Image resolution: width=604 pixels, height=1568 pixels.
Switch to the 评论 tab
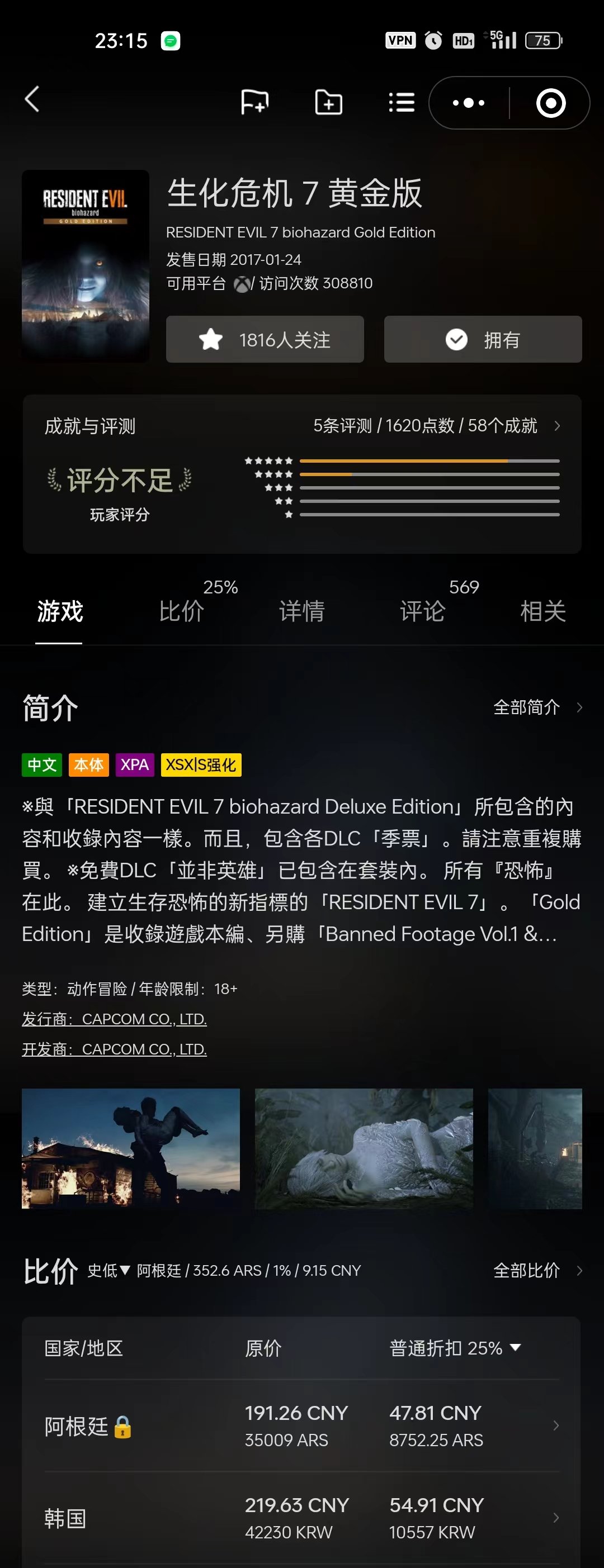pos(422,611)
